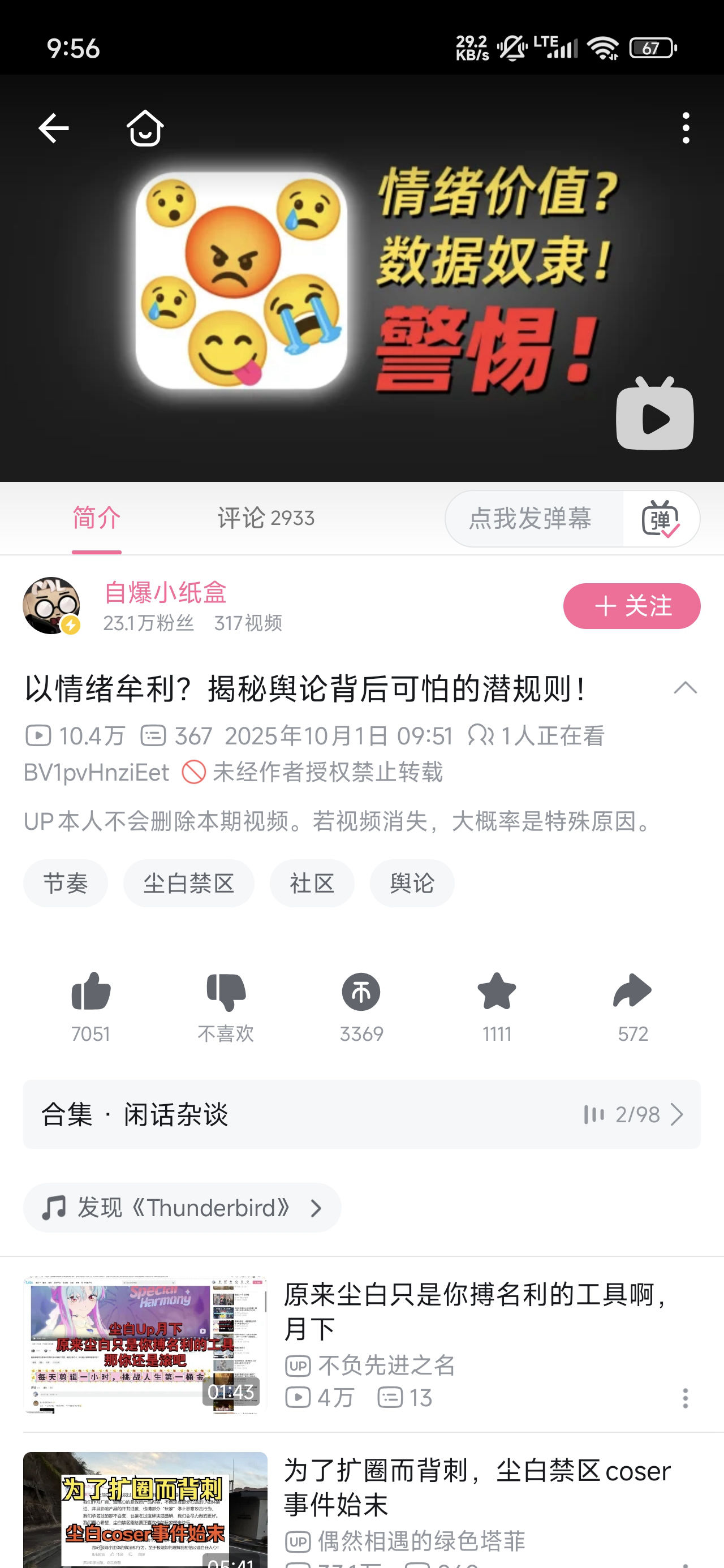Tap the 点我发弹幕 input field
The image size is (724, 1568).
point(531,519)
